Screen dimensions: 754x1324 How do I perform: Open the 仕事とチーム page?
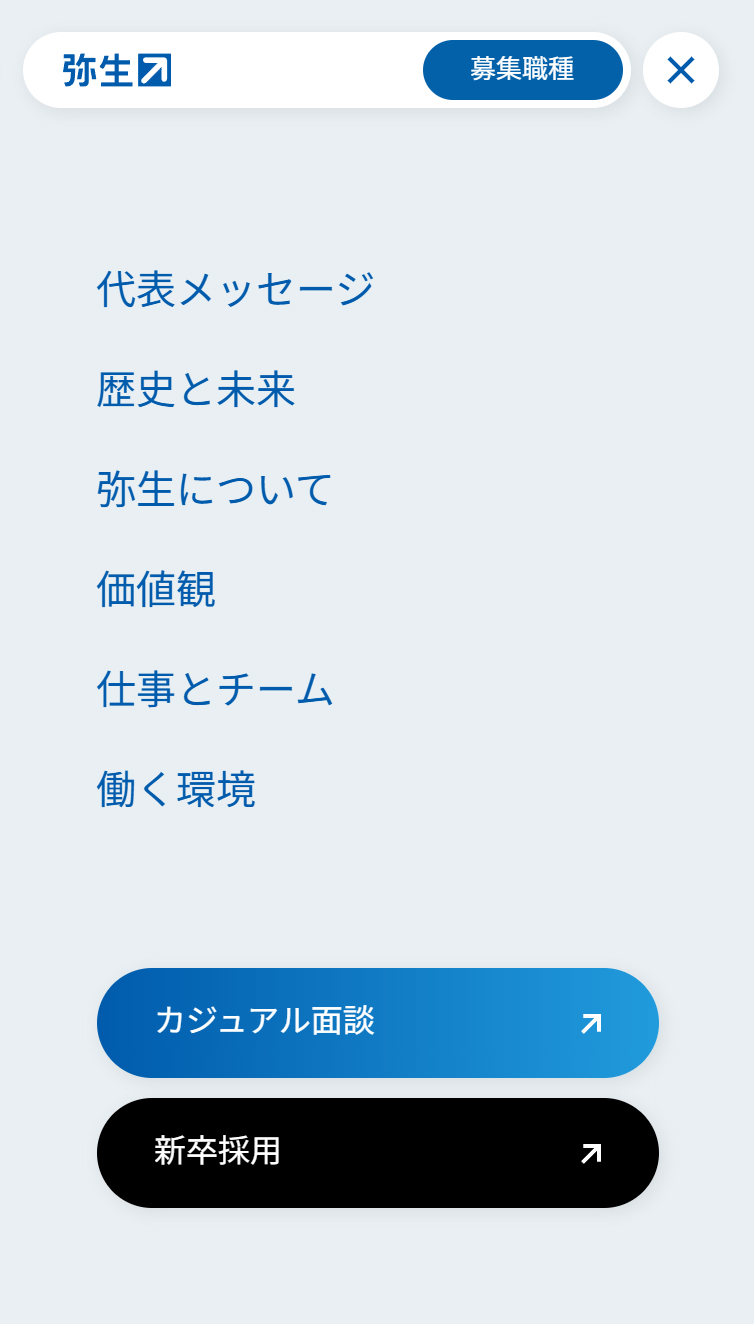click(x=216, y=689)
